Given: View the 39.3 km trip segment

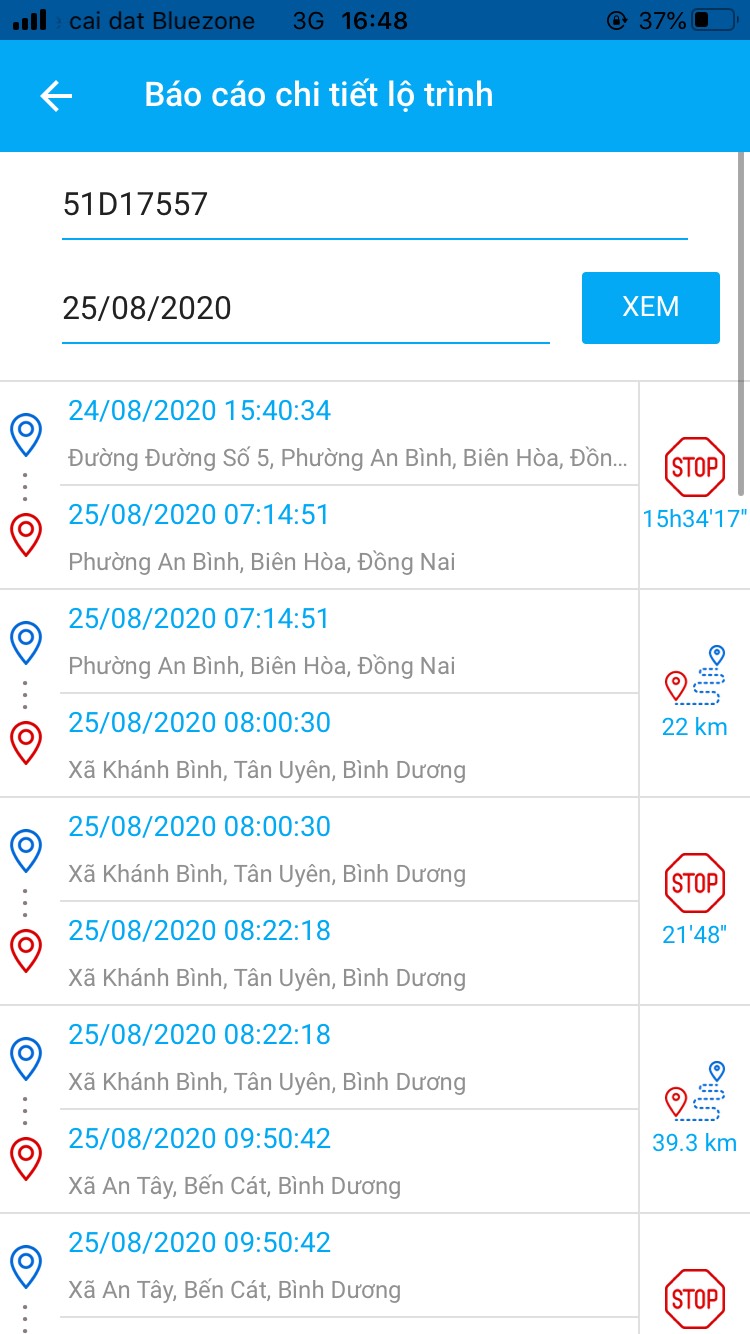Looking at the screenshot, I should click(694, 1108).
